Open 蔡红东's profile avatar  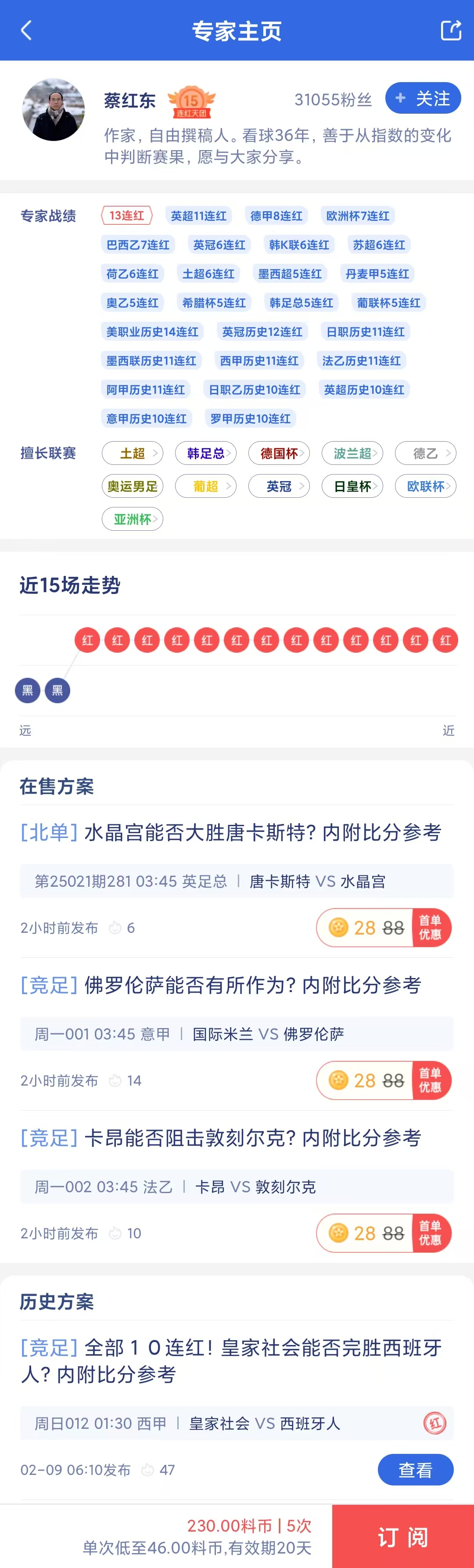54,110
